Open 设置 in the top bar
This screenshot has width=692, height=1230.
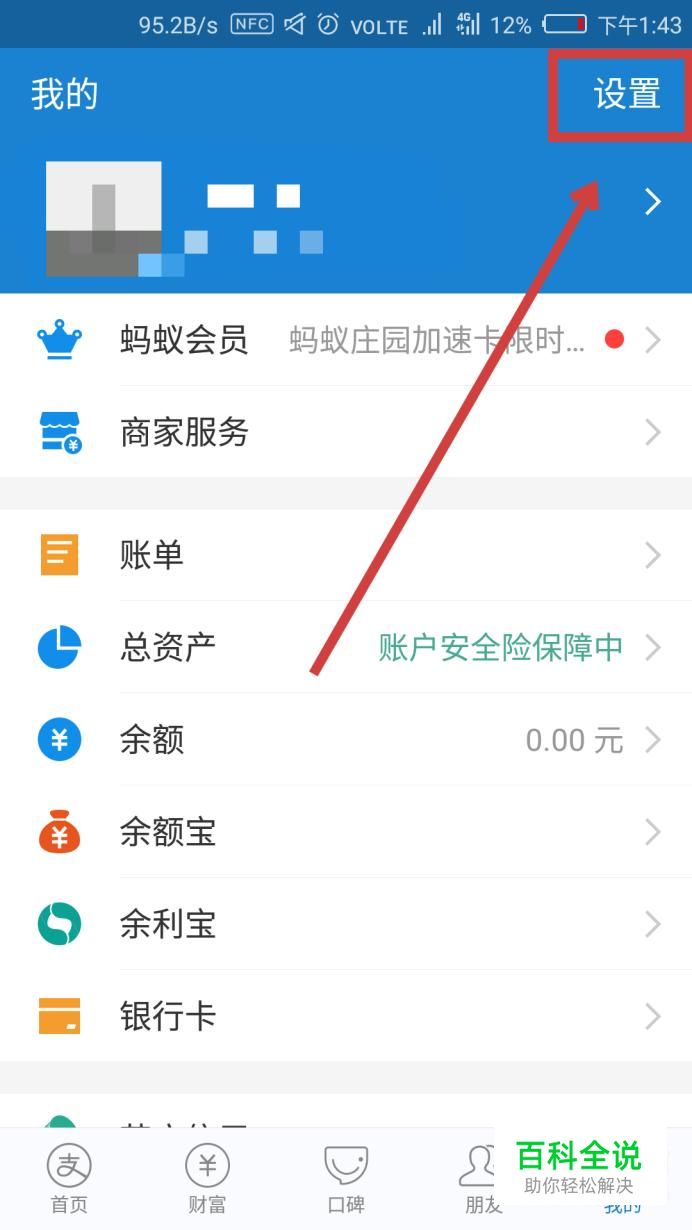(626, 94)
